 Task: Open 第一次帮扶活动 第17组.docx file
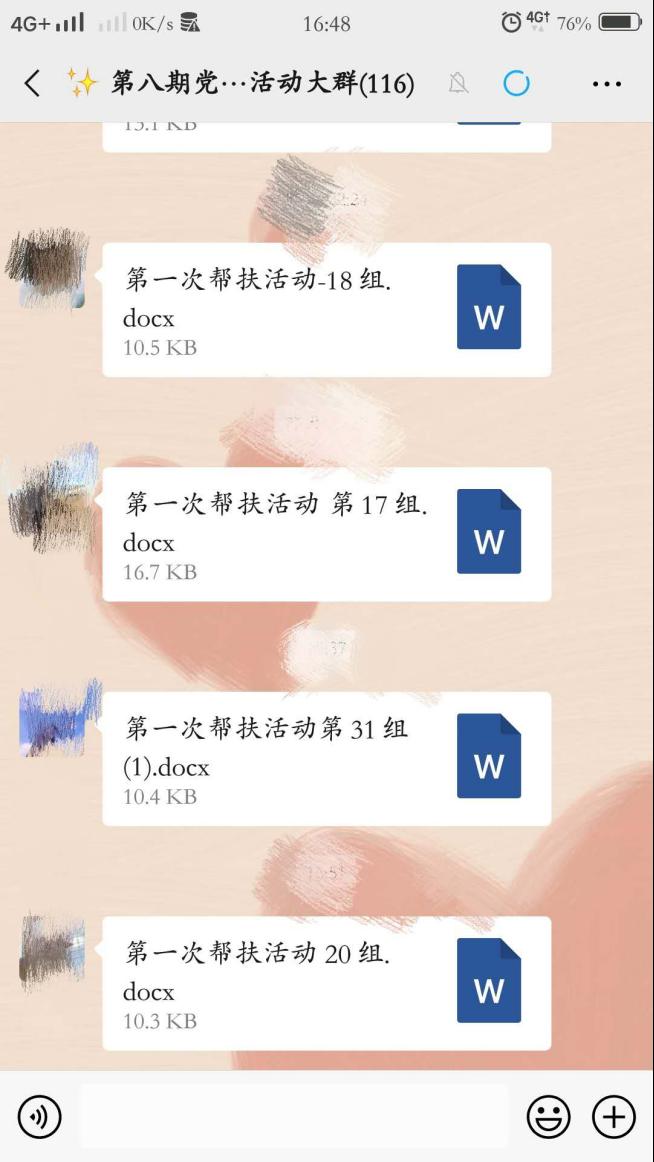point(326,534)
